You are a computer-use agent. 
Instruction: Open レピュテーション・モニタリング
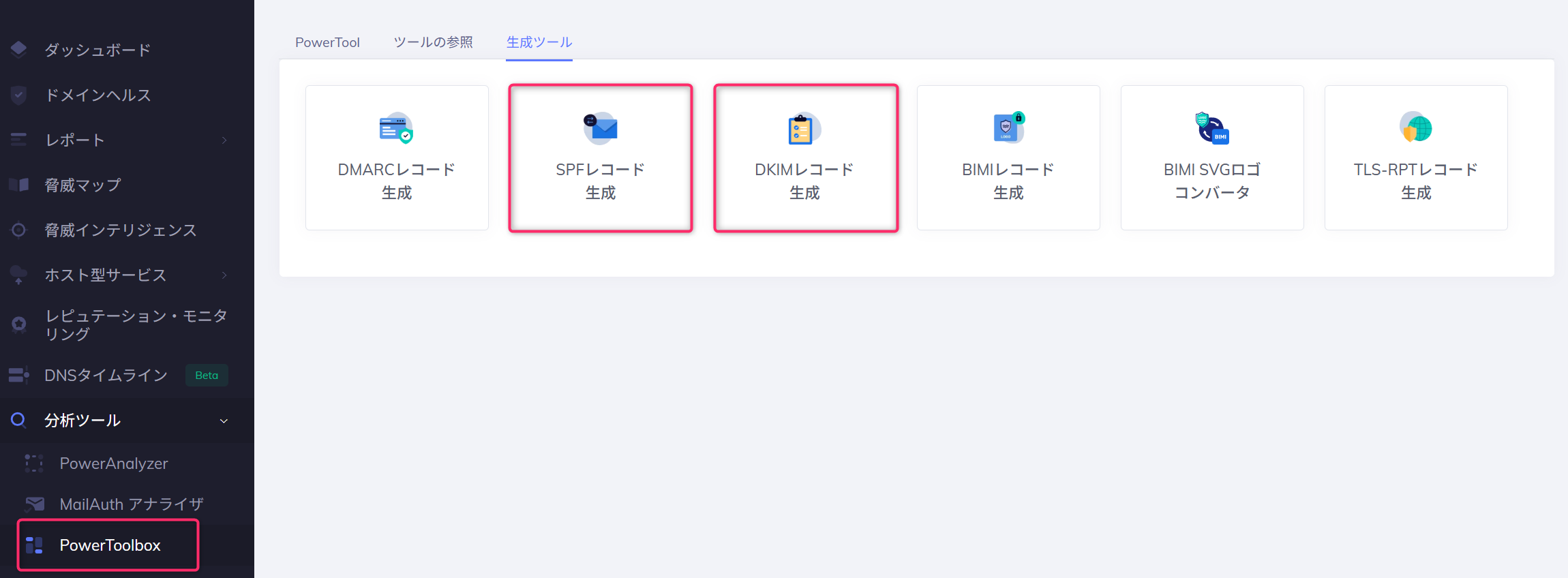[x=135, y=324]
